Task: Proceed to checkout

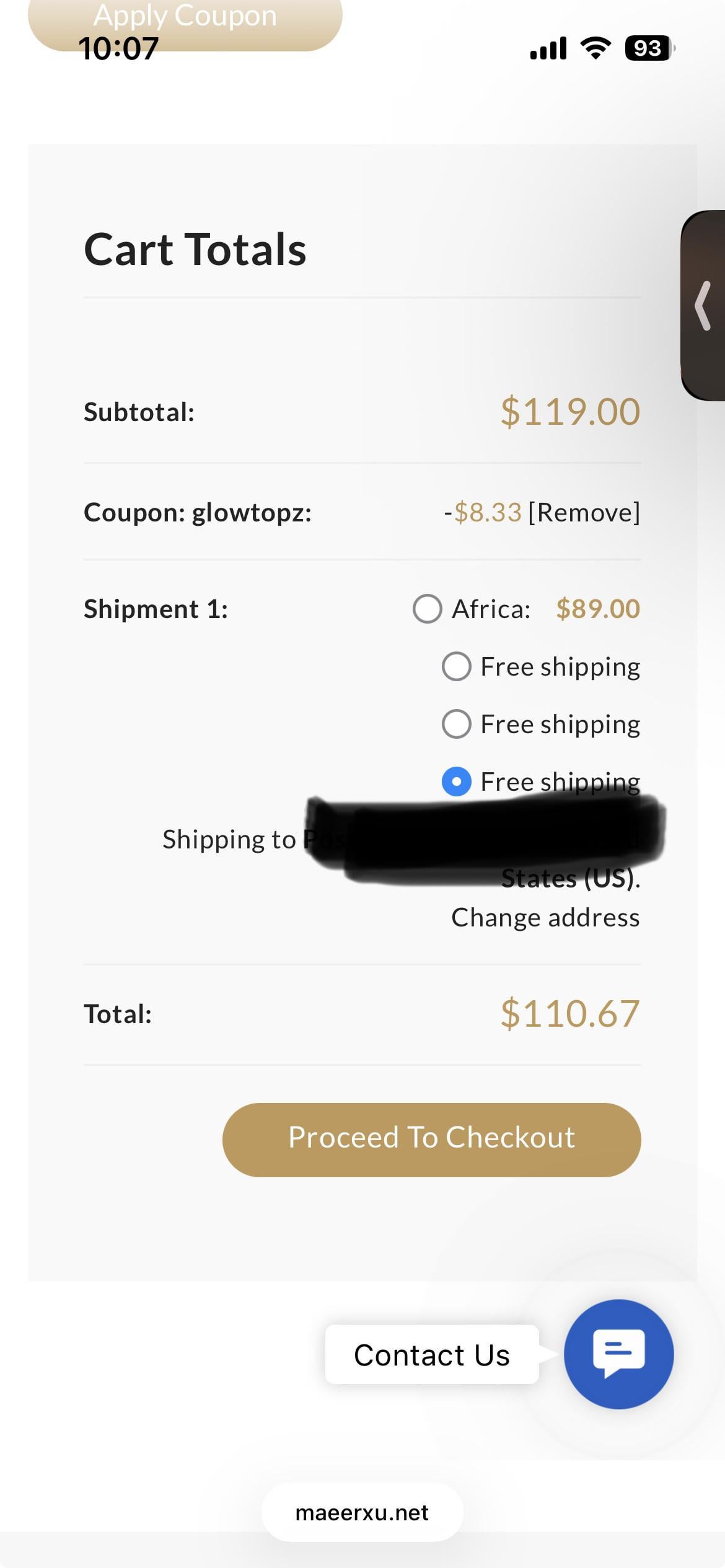Action: 431,1139
